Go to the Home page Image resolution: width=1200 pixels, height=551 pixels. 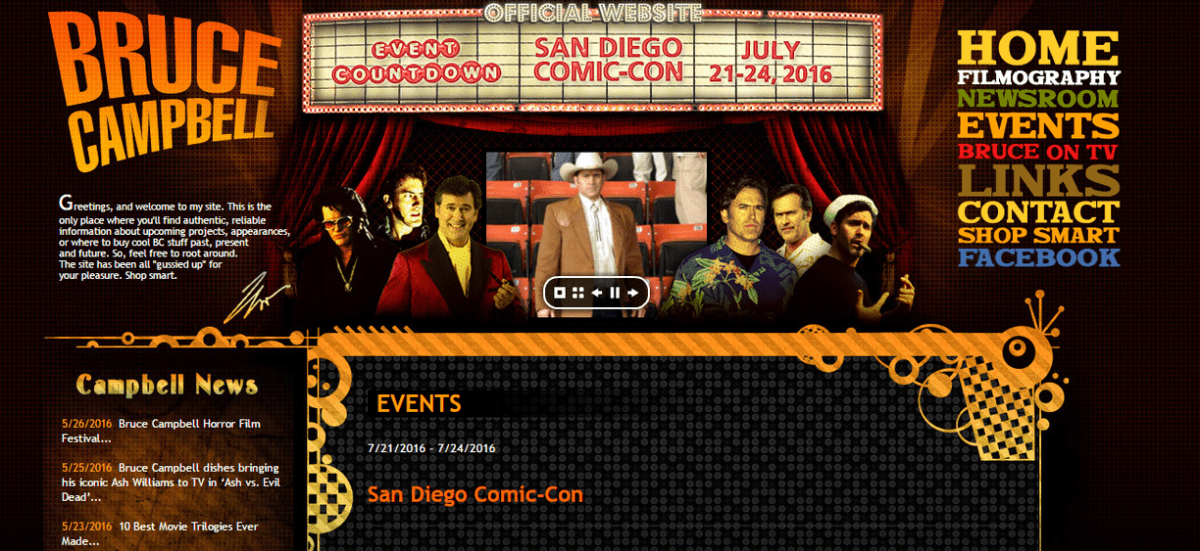coord(1038,49)
